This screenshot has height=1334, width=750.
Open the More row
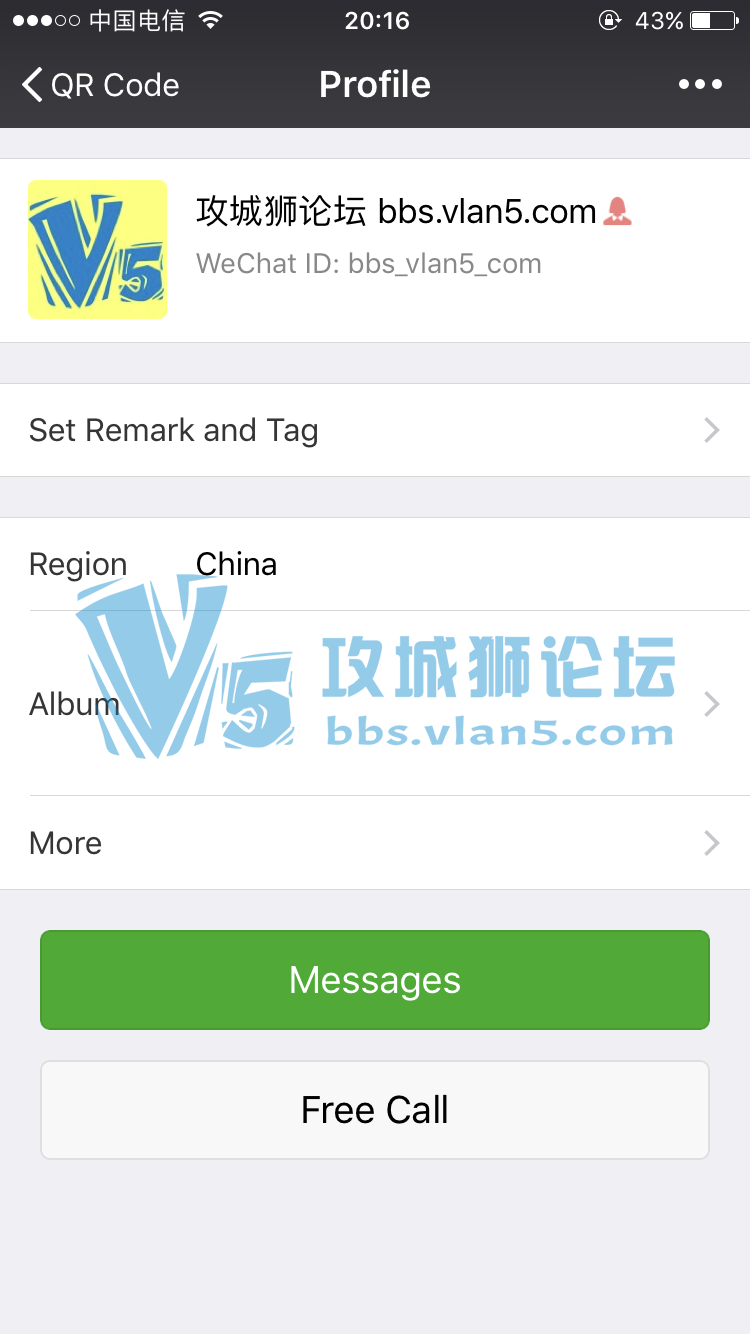pyautogui.click(x=375, y=843)
